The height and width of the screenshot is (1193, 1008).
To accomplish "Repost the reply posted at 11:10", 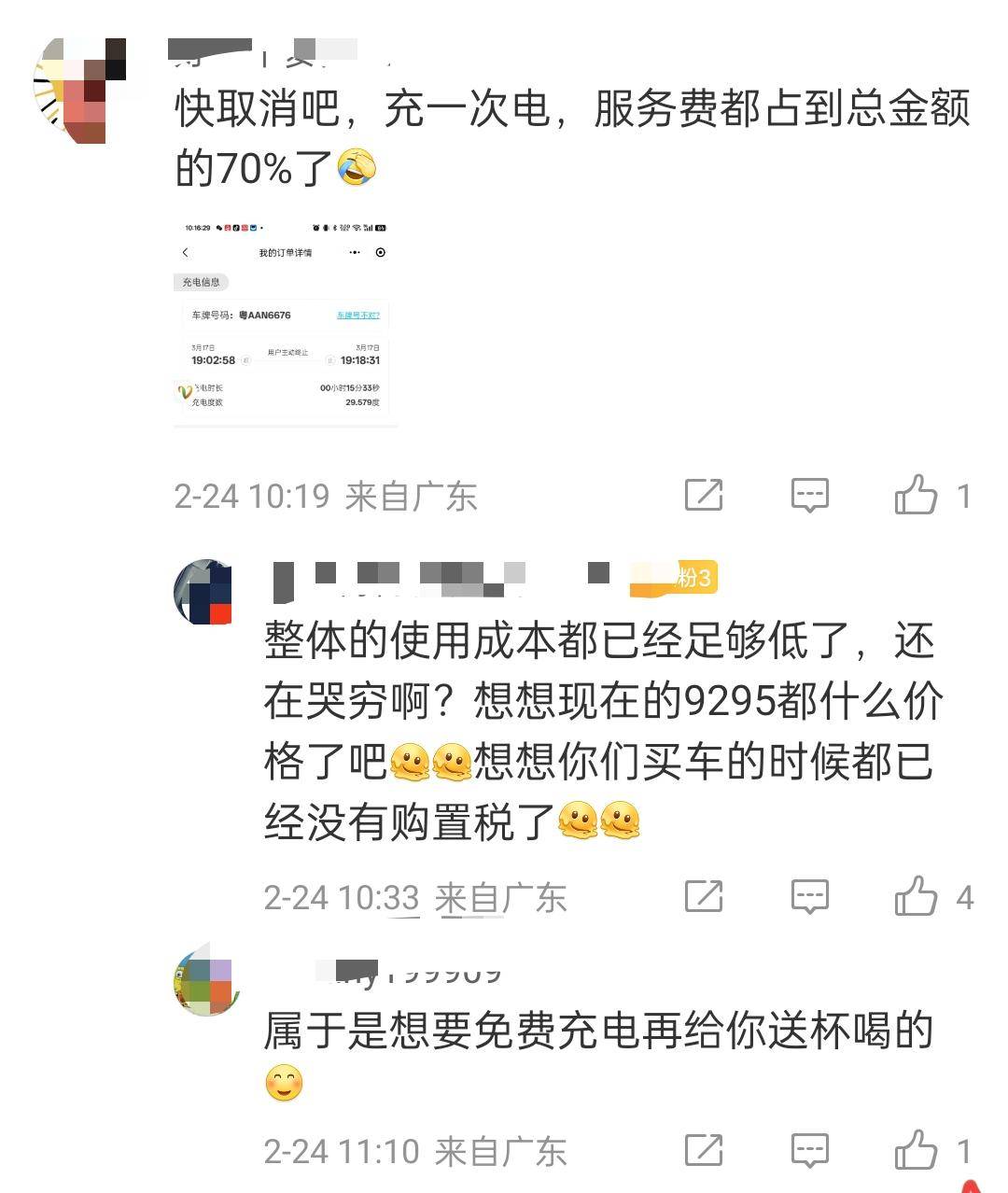I will click(704, 1150).
